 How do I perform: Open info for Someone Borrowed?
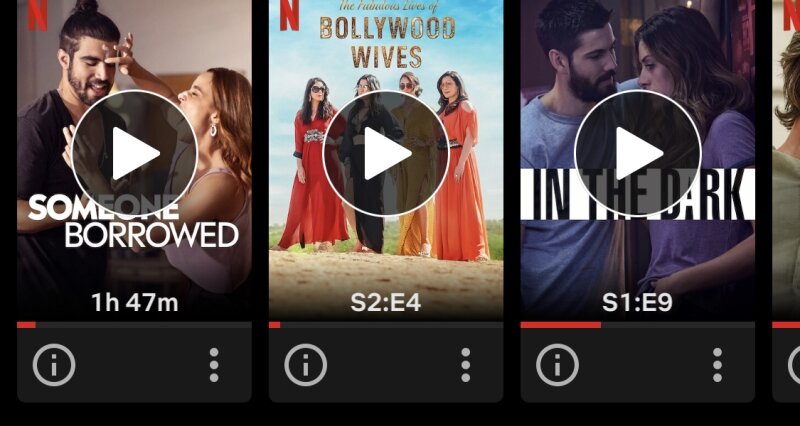[x=54, y=365]
